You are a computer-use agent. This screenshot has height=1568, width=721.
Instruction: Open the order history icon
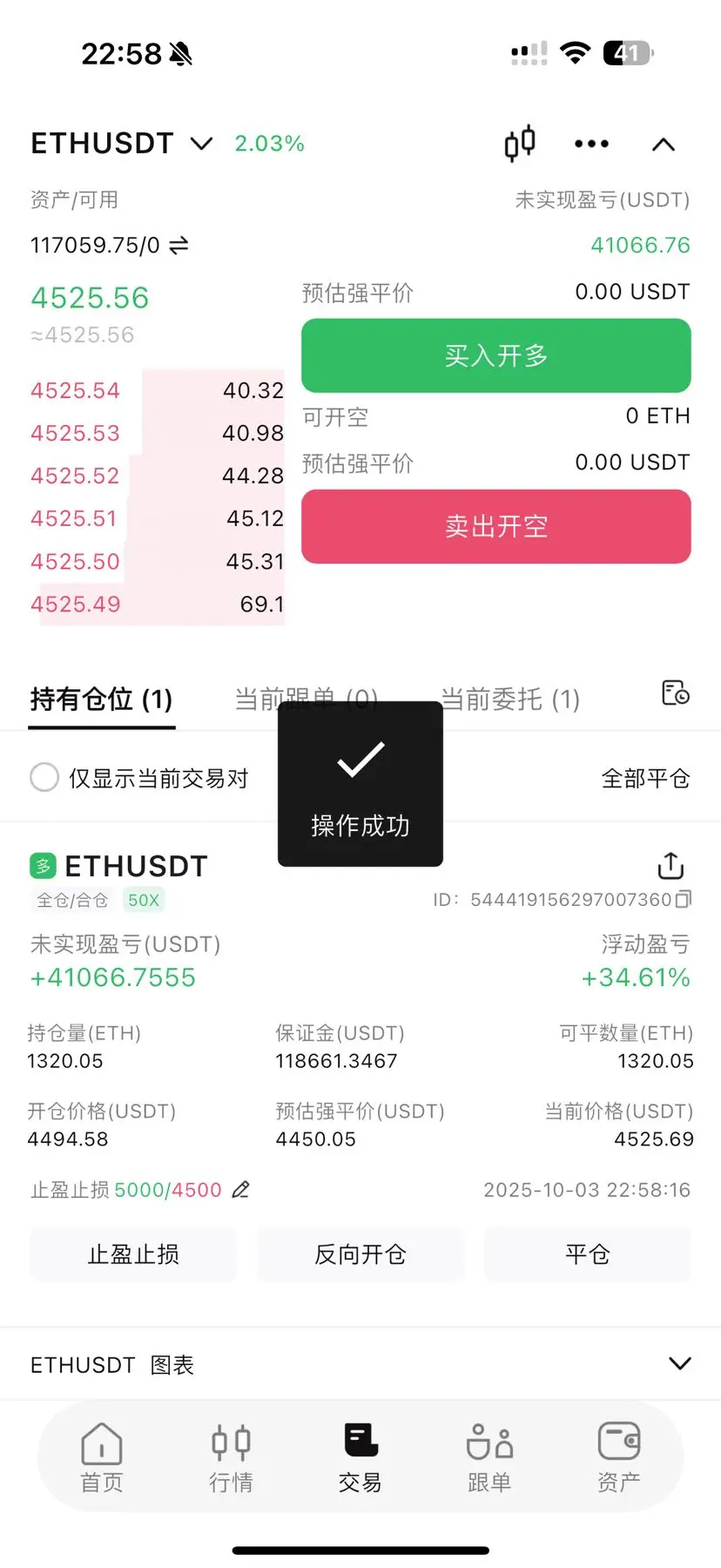pos(675,693)
